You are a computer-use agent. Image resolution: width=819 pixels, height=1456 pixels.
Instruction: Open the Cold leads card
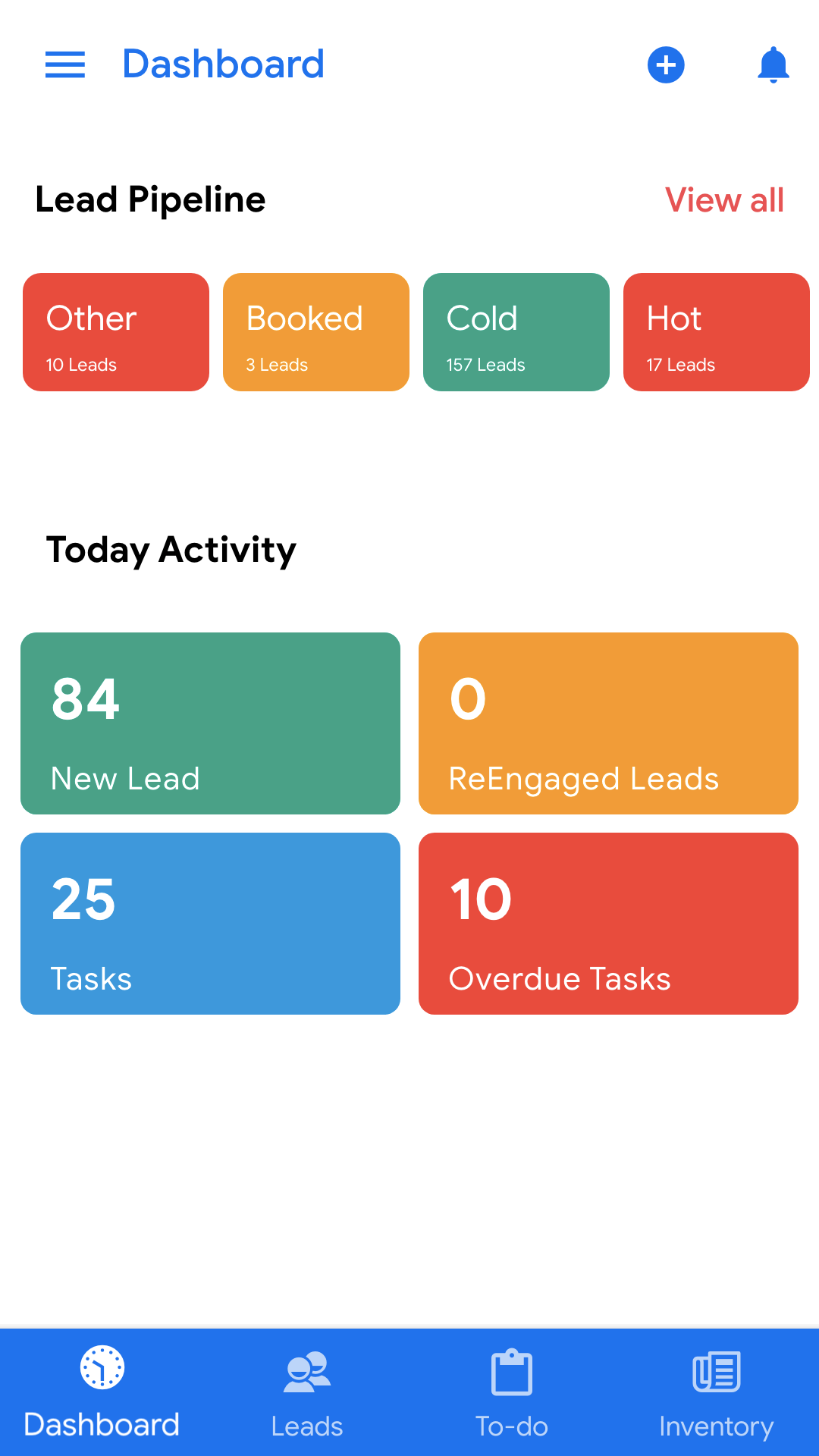[x=516, y=332]
